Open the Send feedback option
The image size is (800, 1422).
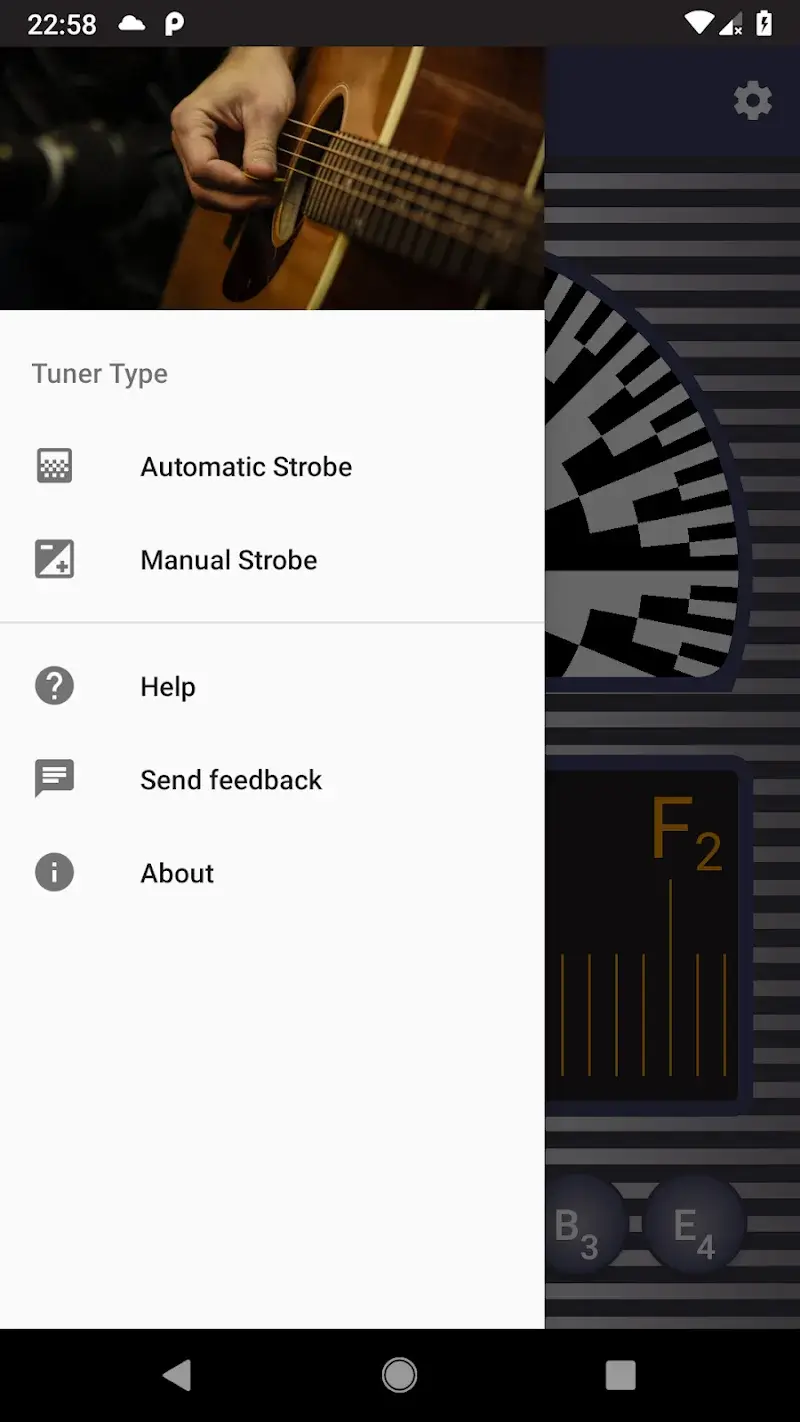click(231, 779)
